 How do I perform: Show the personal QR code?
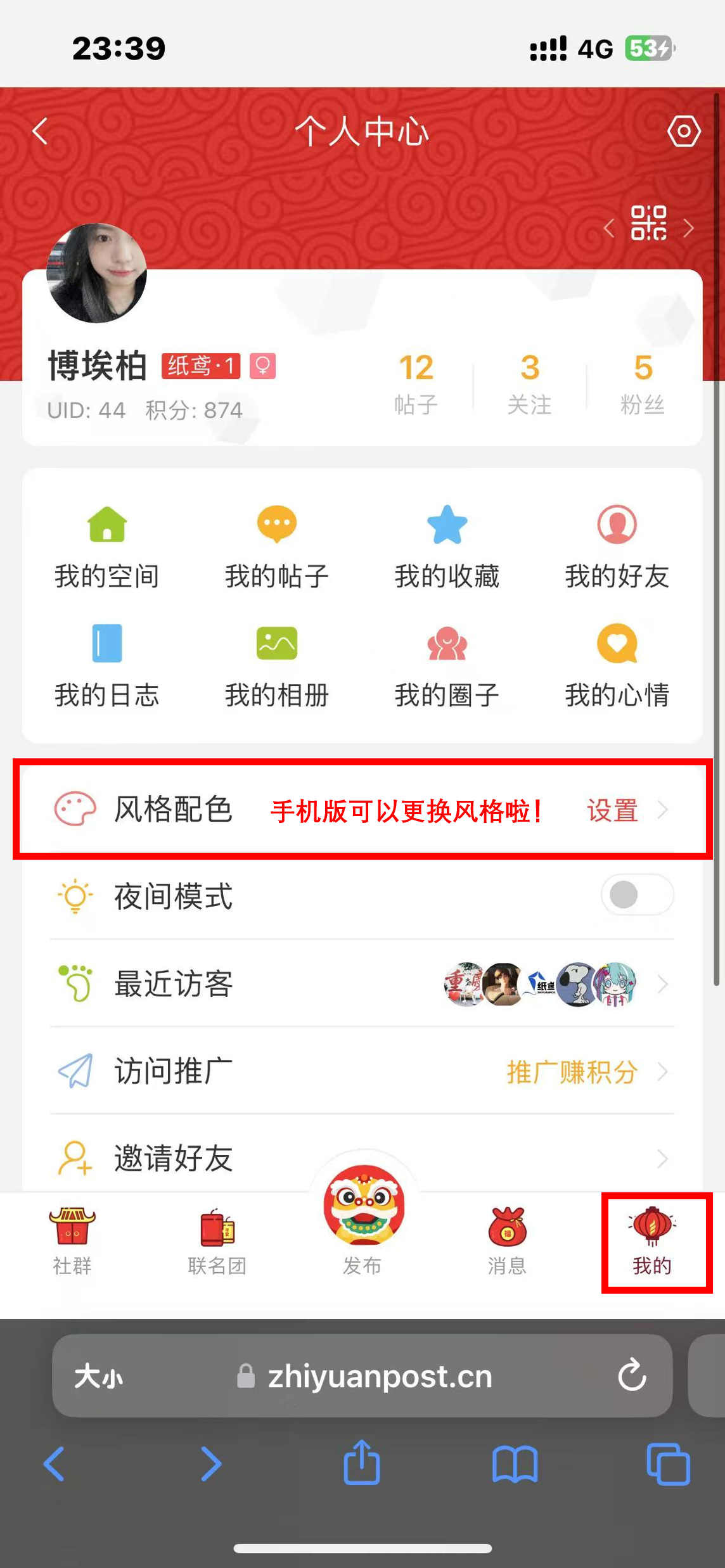(648, 223)
